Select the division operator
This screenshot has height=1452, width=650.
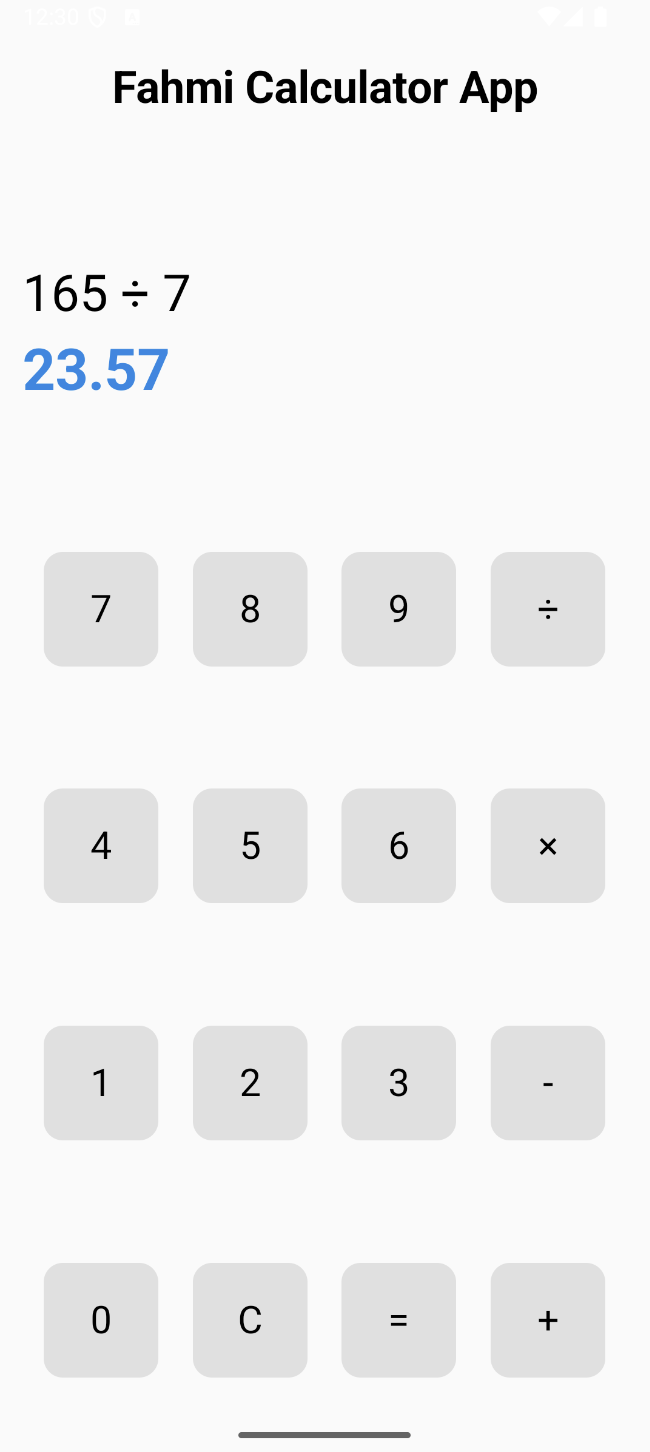coord(548,609)
